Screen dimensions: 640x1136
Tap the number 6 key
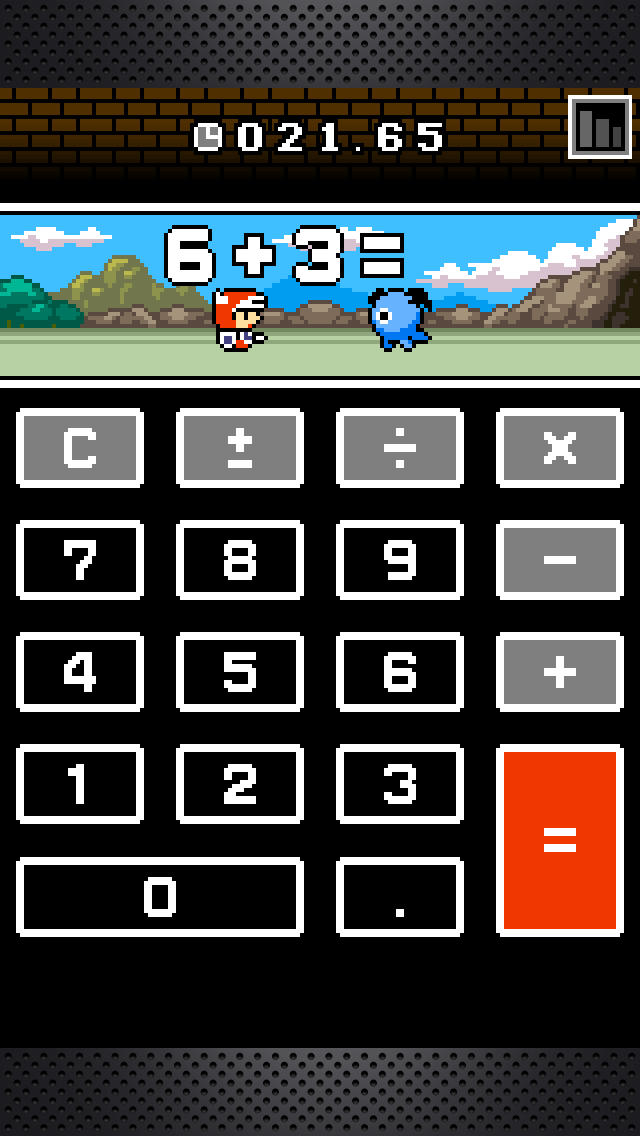coord(400,672)
